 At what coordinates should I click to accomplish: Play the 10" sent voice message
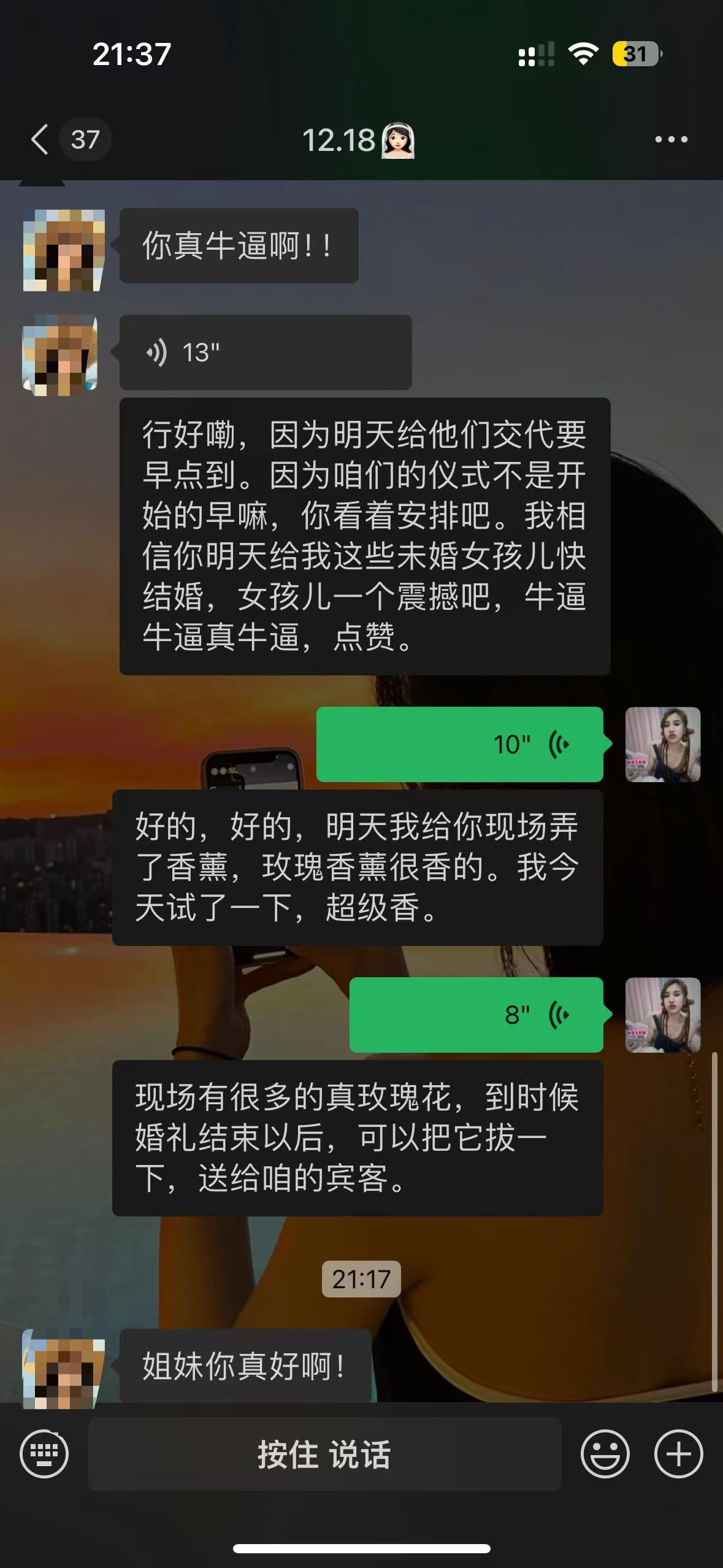(x=460, y=744)
